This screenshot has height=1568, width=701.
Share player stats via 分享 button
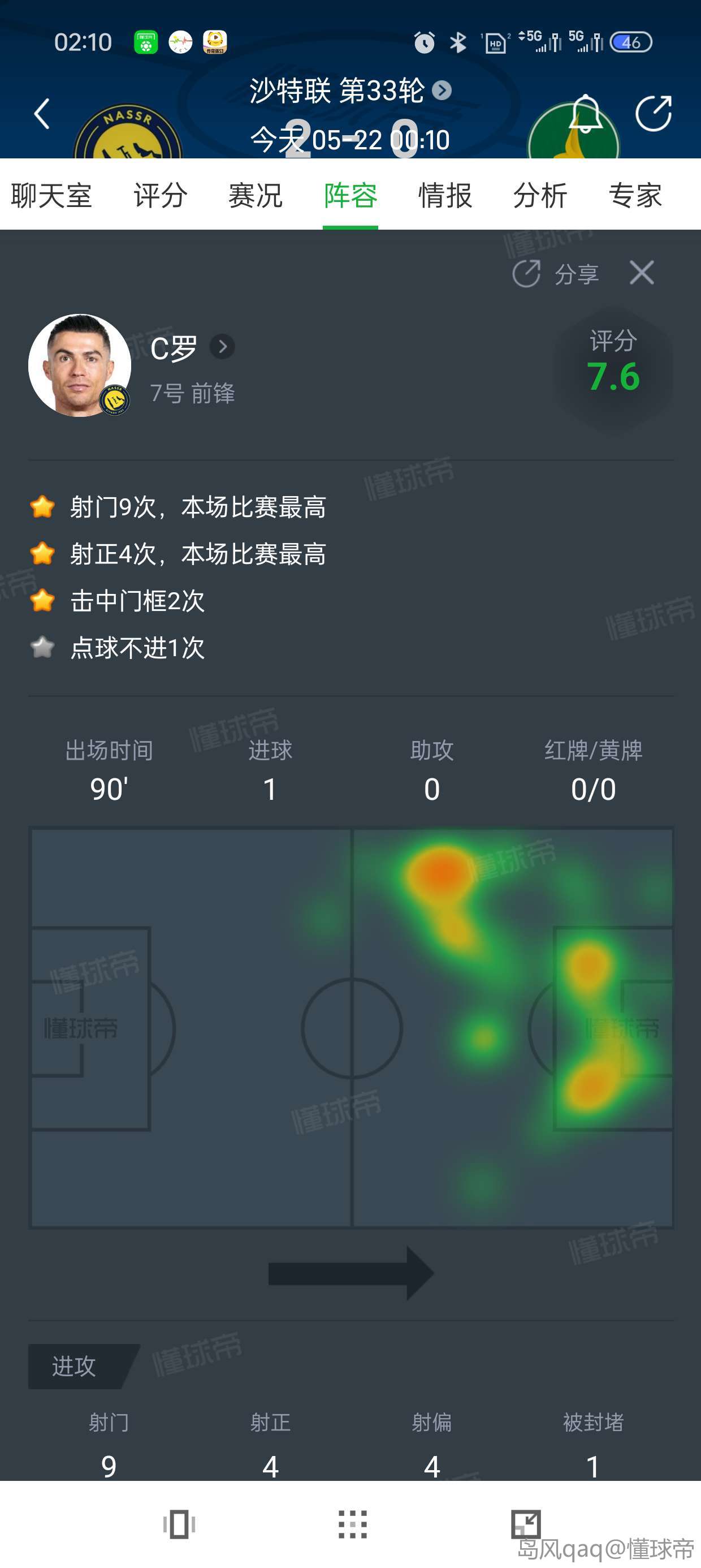click(556, 274)
